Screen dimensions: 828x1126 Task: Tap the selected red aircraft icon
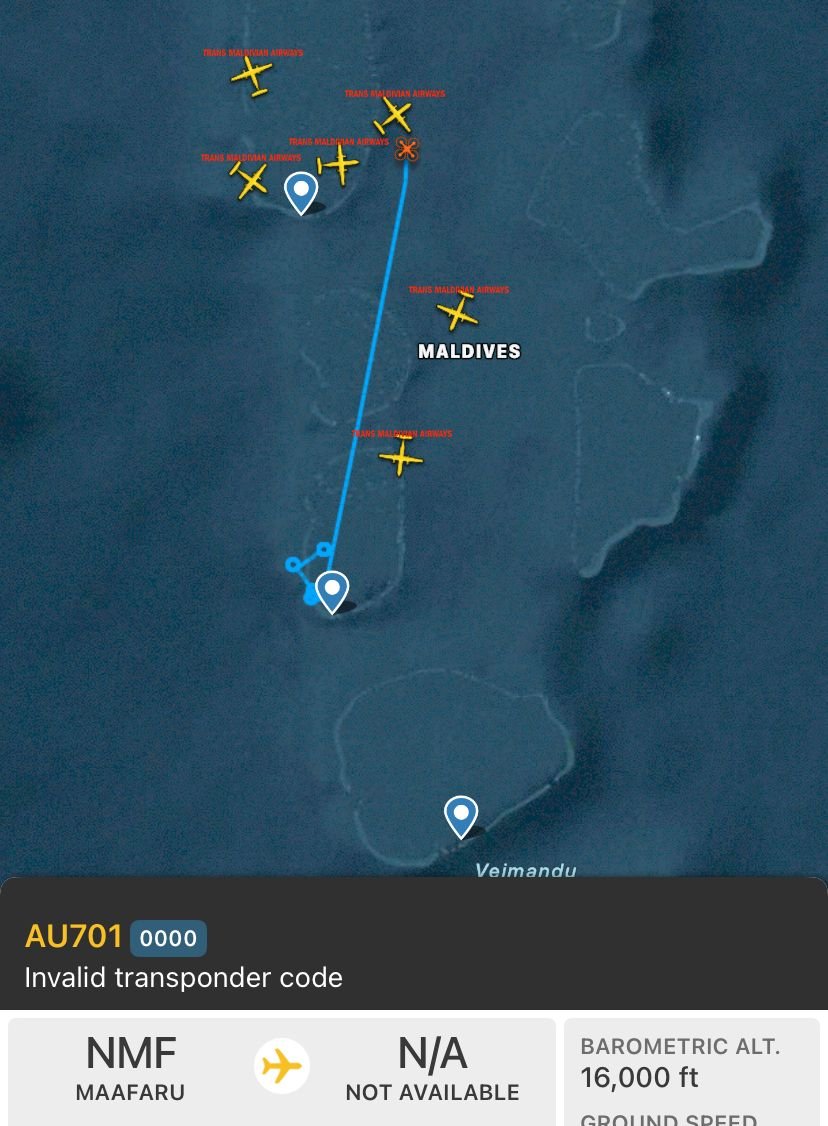[406, 150]
